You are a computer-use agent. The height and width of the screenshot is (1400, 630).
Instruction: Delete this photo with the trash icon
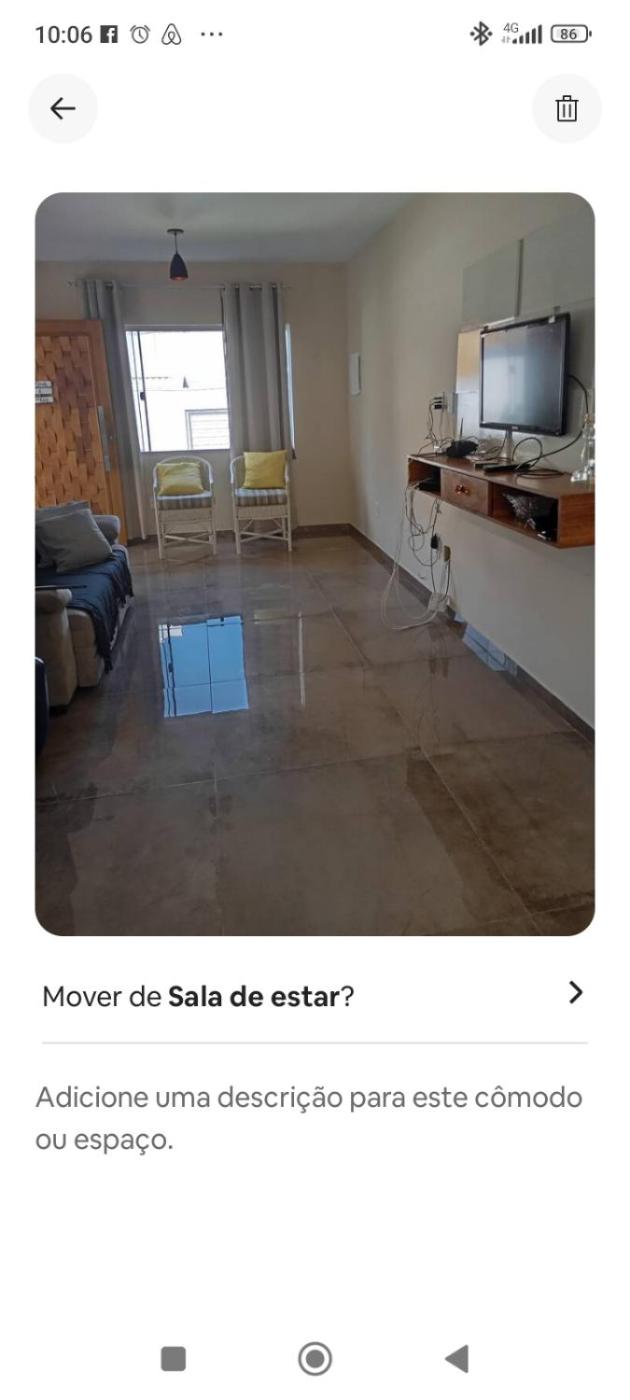point(566,109)
